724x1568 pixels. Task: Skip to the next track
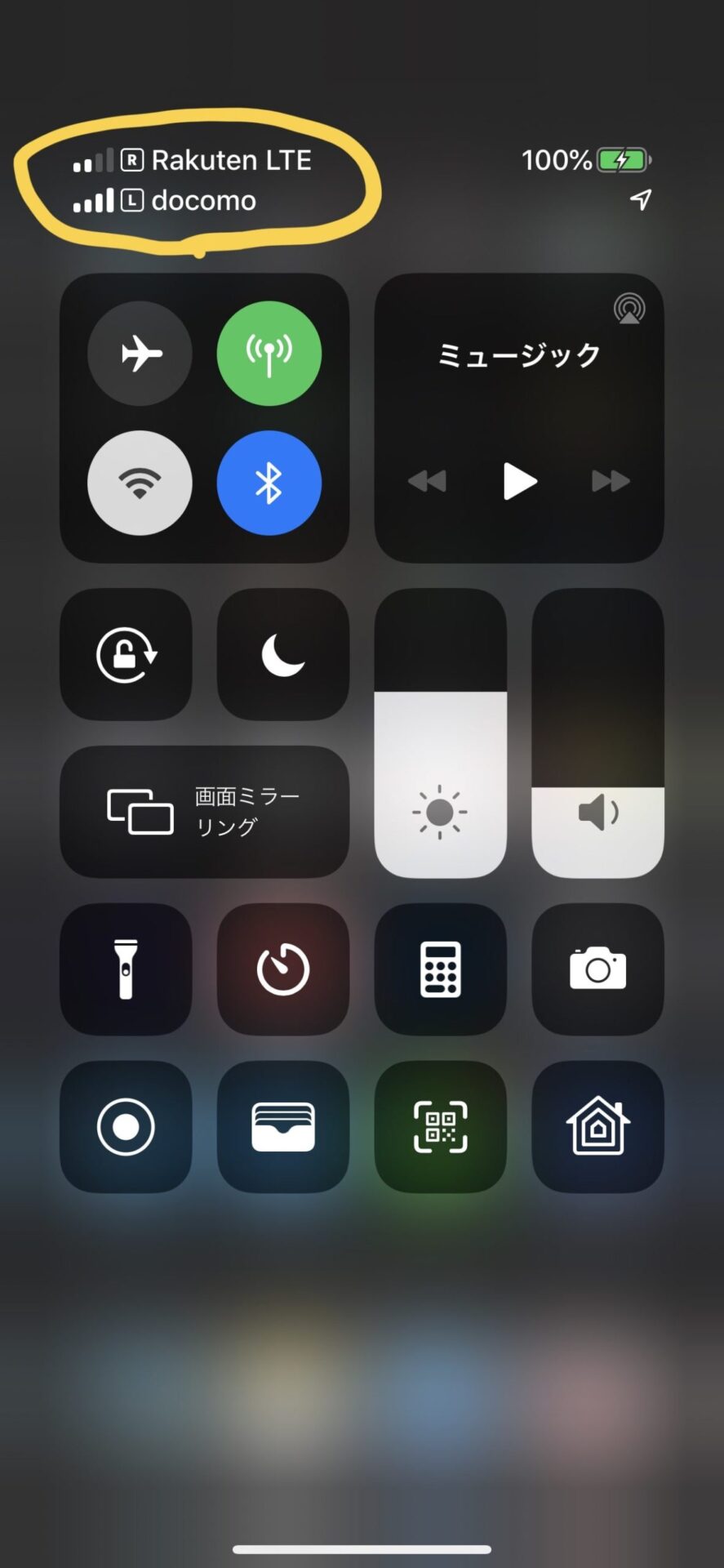click(611, 481)
